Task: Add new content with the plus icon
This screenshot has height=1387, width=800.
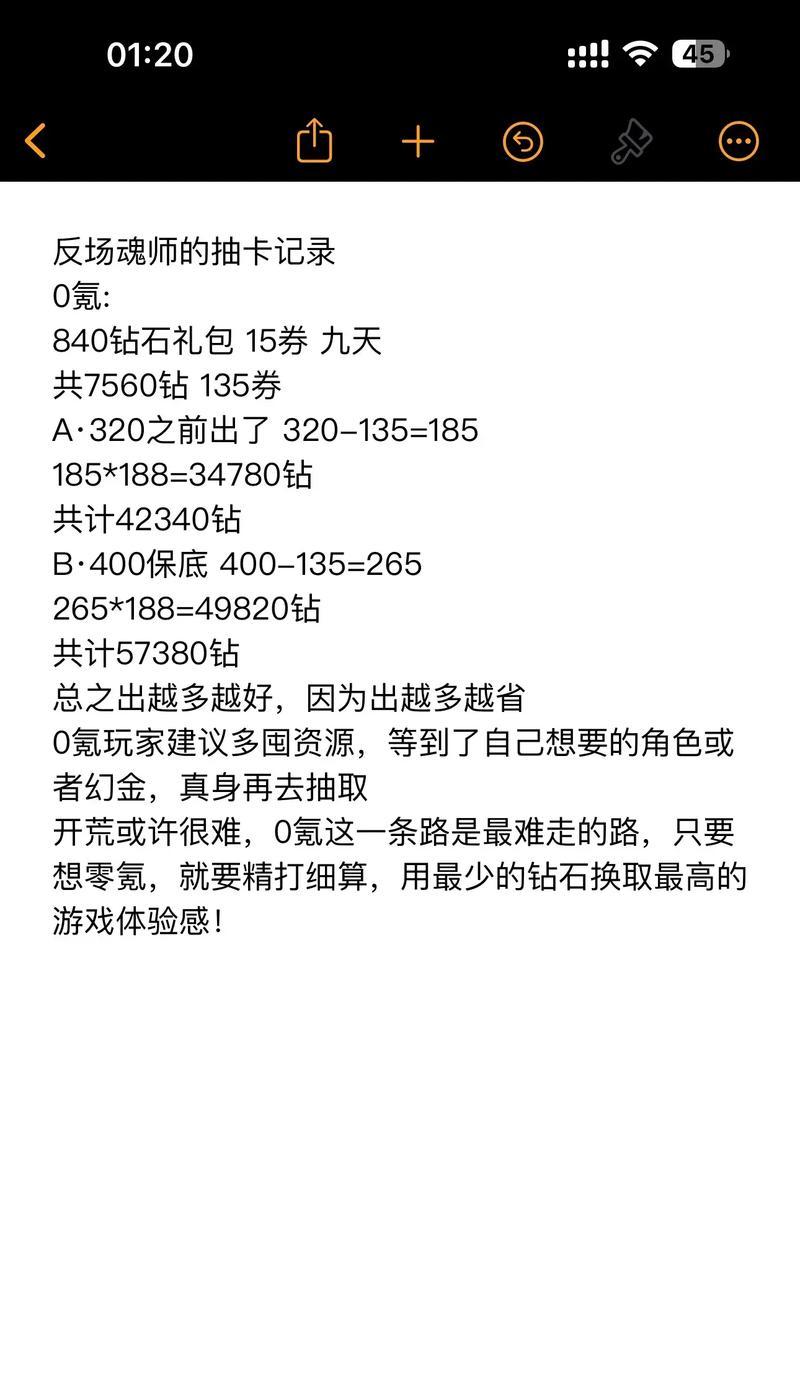Action: click(418, 142)
